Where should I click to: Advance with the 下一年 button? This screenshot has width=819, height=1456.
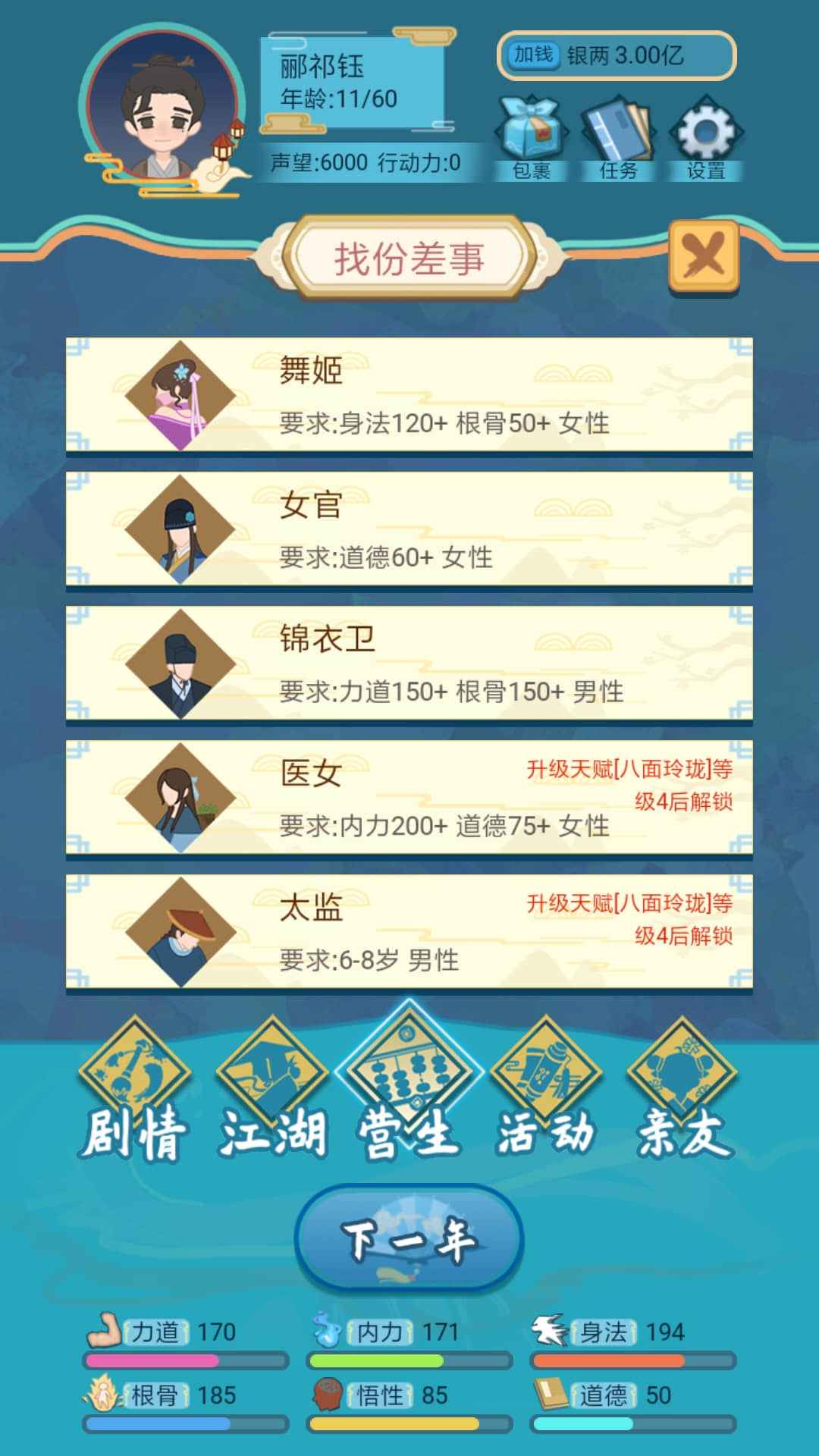point(409,1239)
